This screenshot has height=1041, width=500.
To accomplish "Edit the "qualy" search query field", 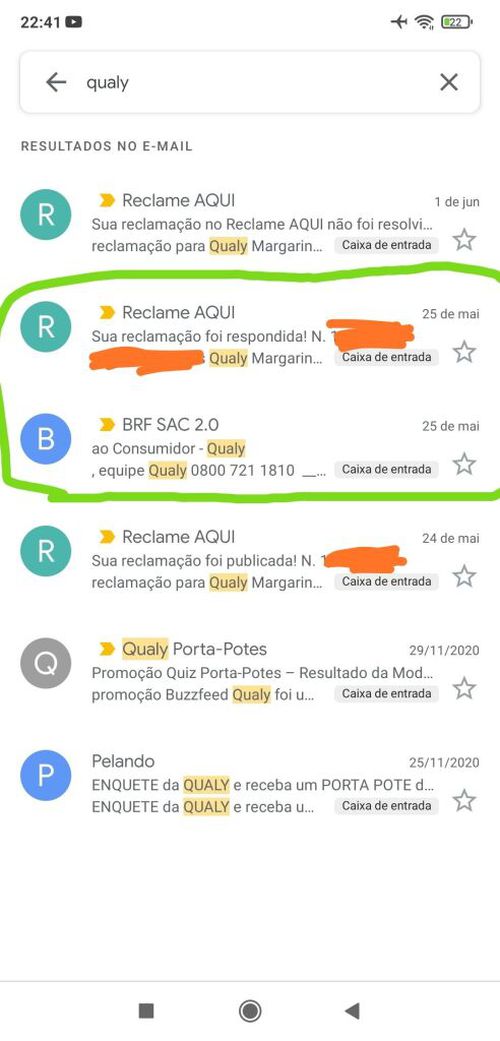I will pyautogui.click(x=250, y=82).
